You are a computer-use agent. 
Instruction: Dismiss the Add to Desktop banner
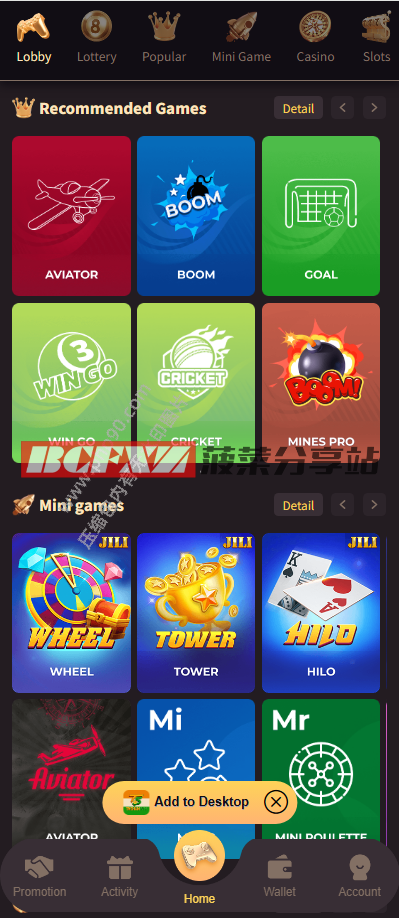276,801
